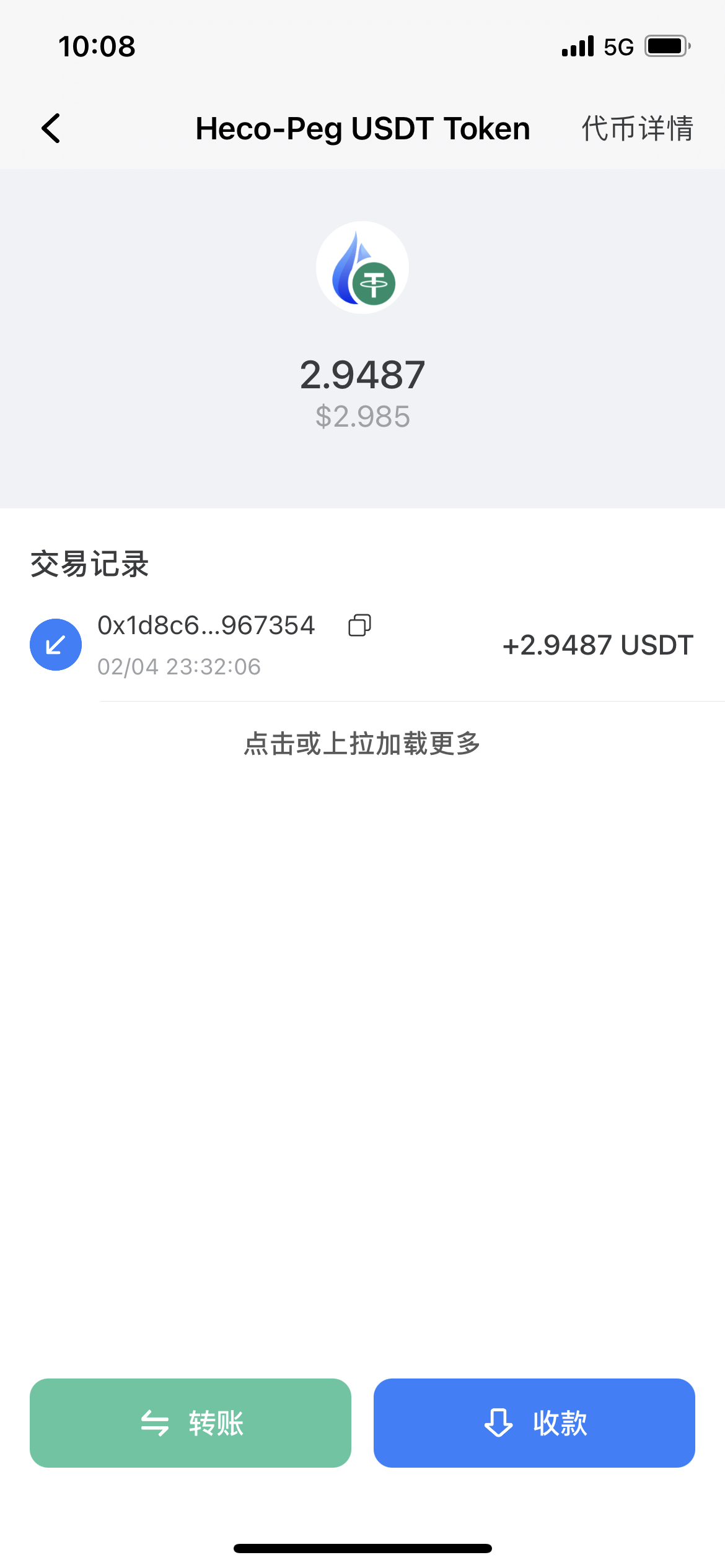Open 收款 to receive USDT
Screen dimensions: 725x1568
[534, 1422]
